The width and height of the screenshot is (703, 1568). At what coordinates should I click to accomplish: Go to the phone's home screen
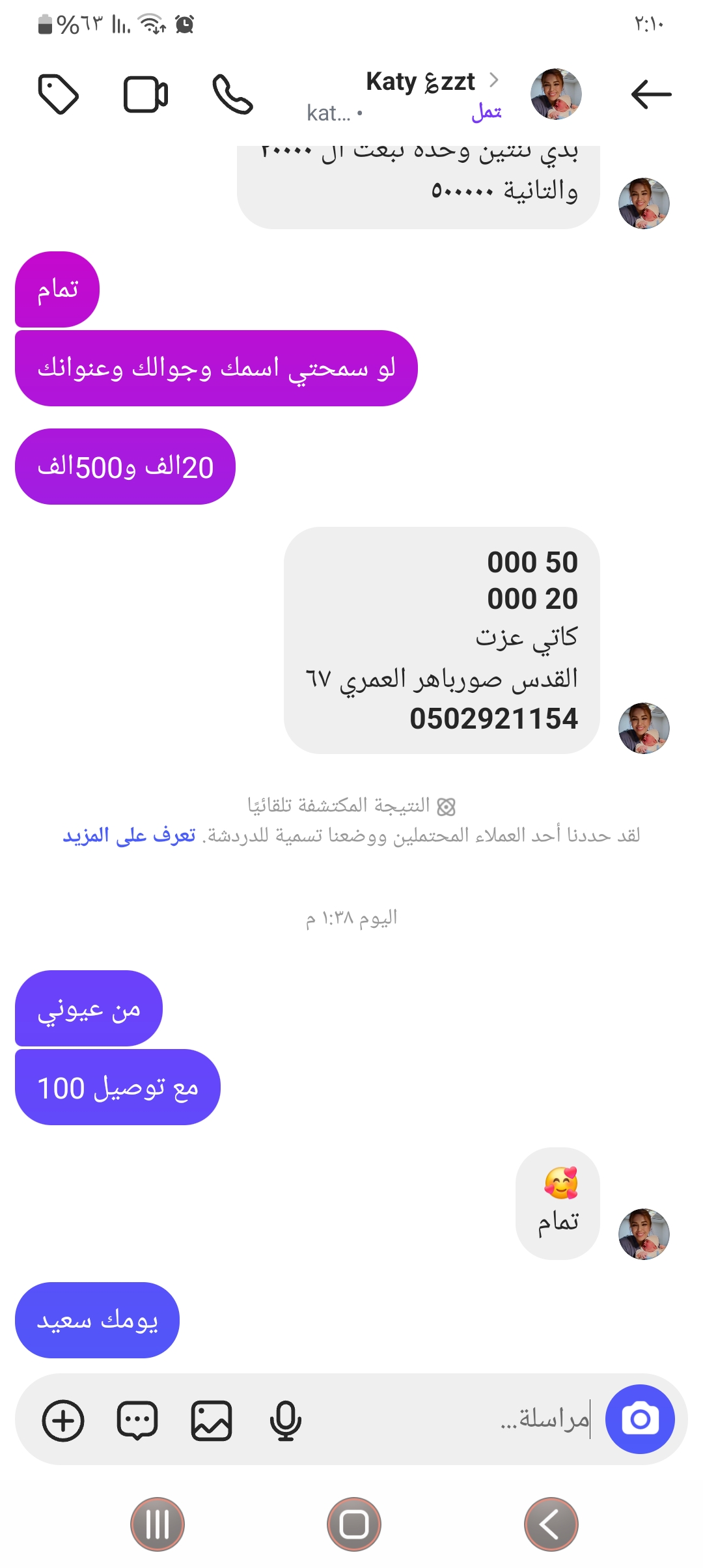coord(353,1524)
